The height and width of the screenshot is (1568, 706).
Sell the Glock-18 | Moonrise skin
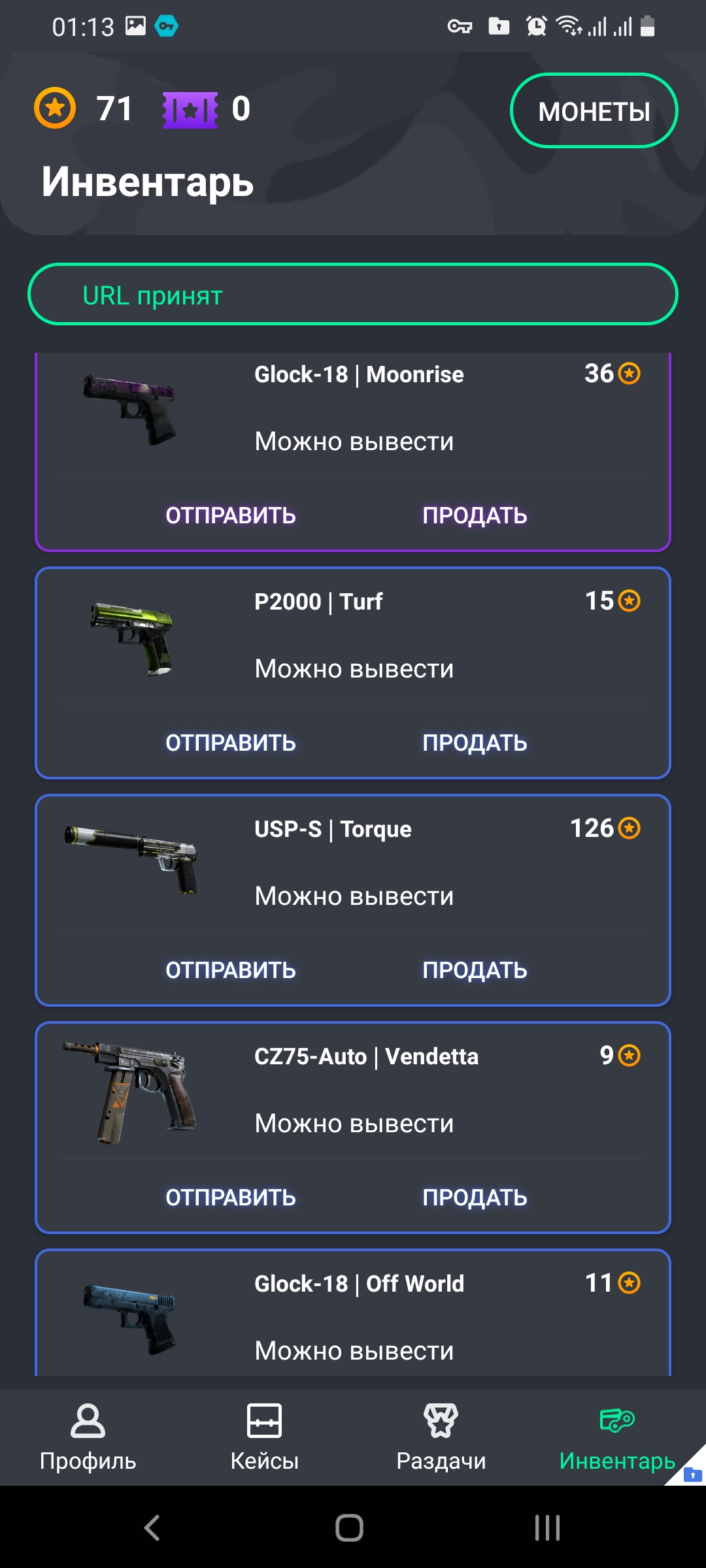[475, 515]
